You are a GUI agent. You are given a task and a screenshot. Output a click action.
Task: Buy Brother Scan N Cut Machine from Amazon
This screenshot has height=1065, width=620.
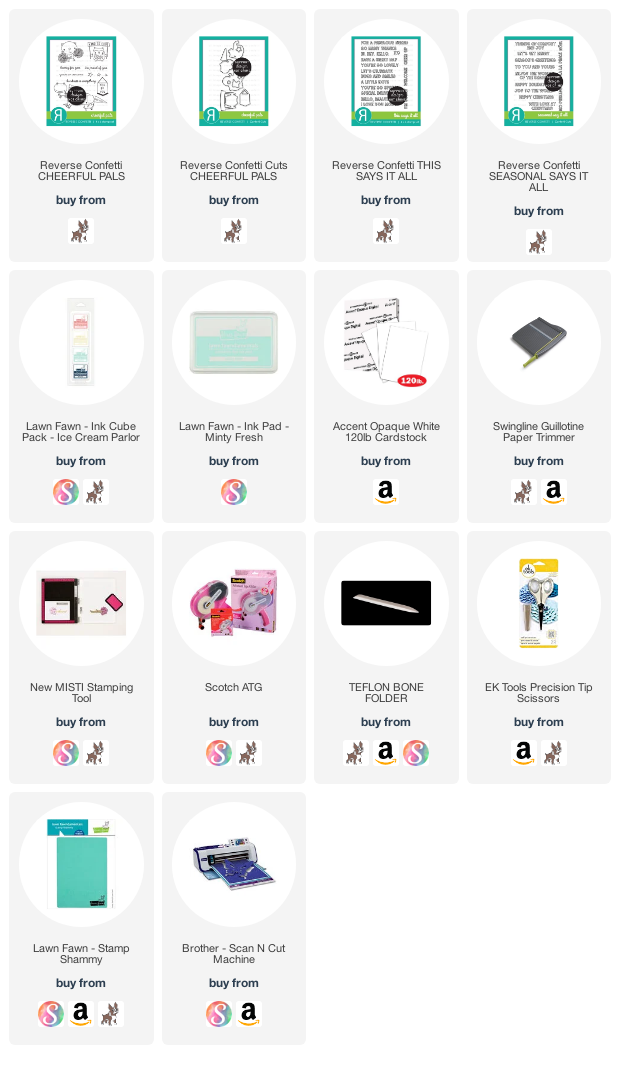(249, 1013)
